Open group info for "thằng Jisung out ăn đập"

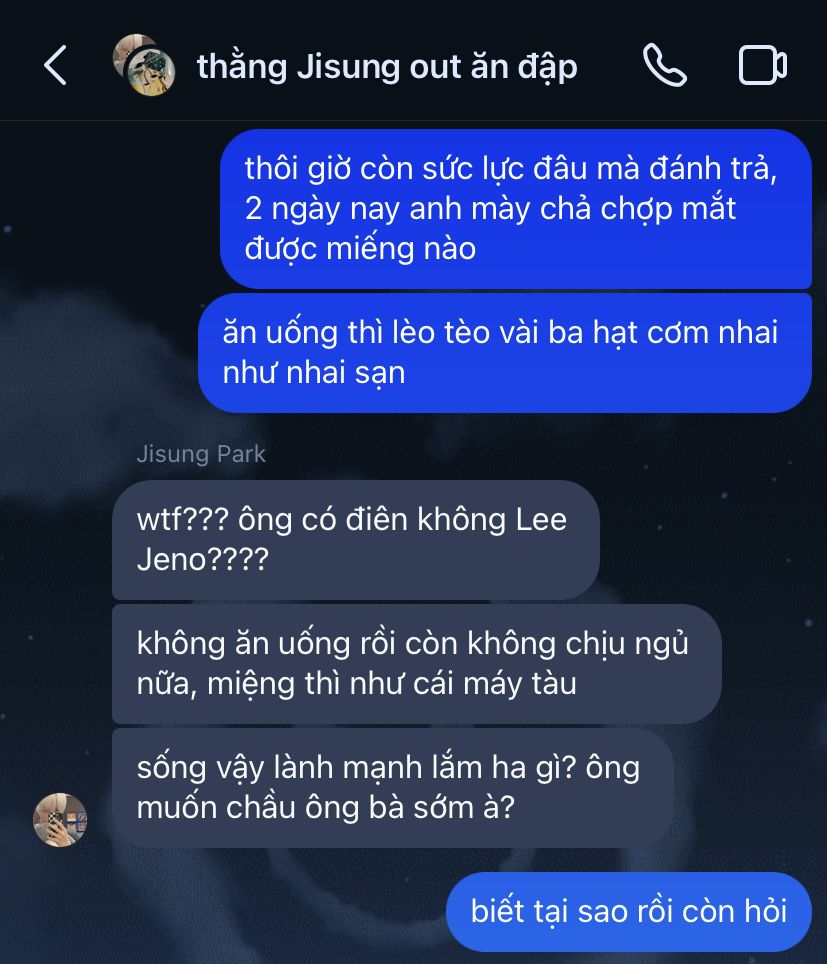tap(386, 66)
